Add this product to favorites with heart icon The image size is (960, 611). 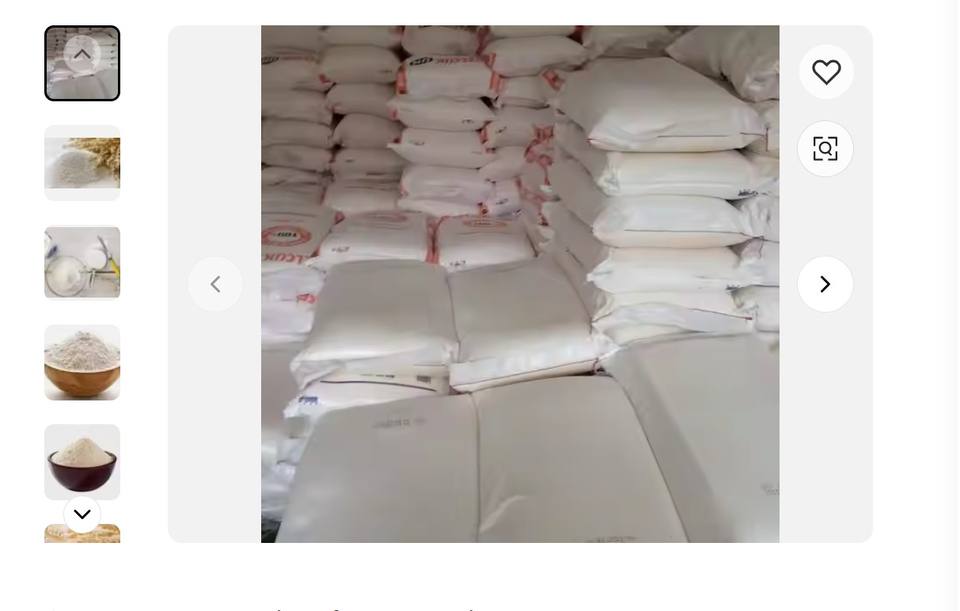click(826, 72)
